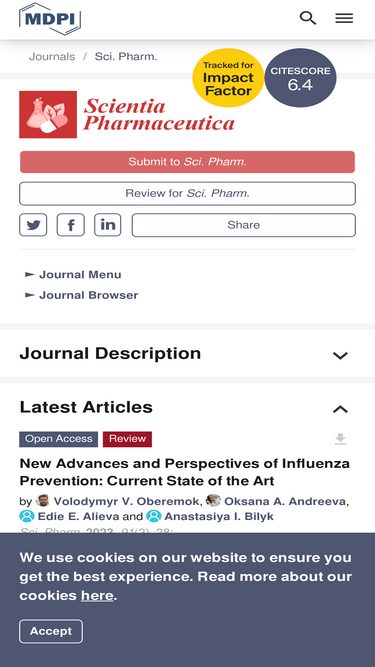Tap Submit to Sci. Pharm. button
Viewport: 375px width, 667px height.
tap(188, 162)
